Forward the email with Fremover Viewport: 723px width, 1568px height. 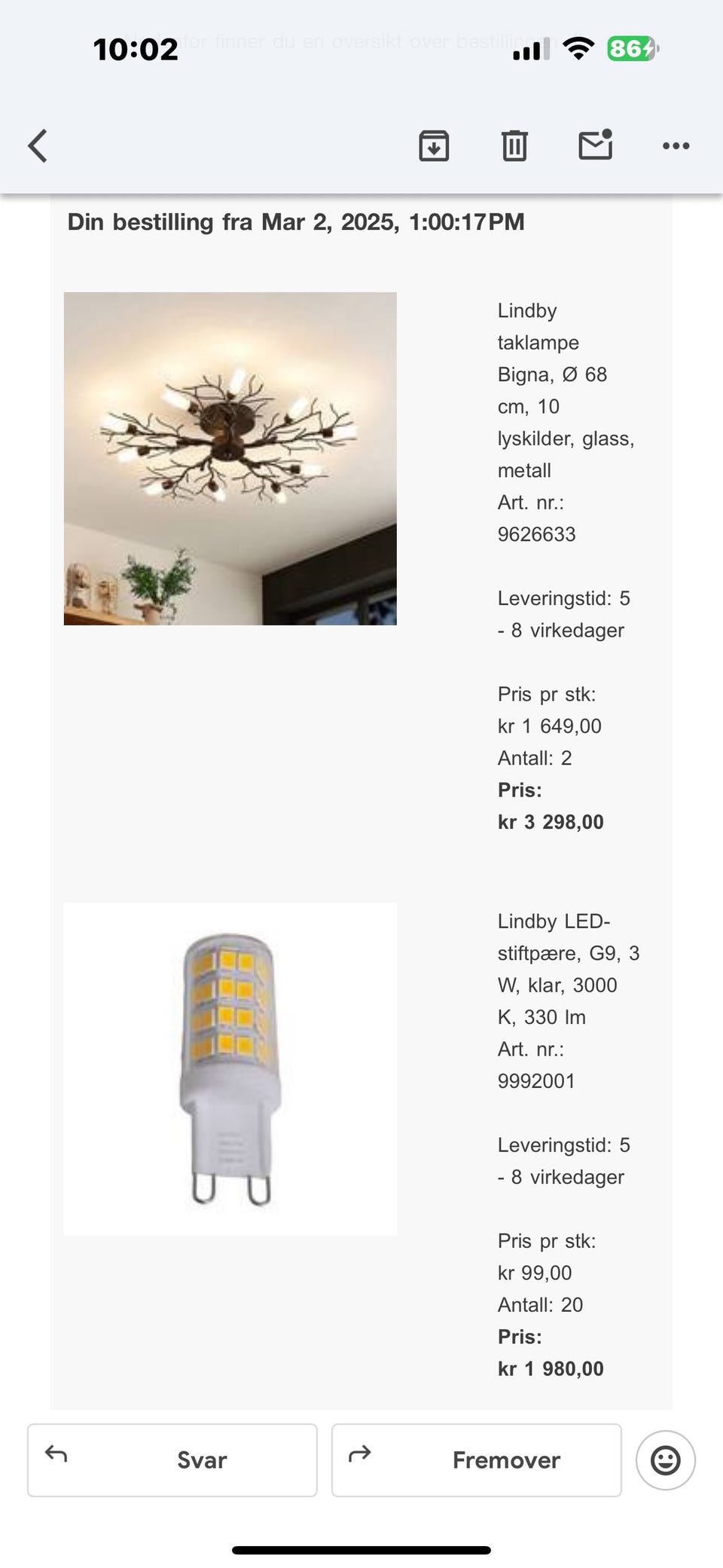click(477, 1459)
